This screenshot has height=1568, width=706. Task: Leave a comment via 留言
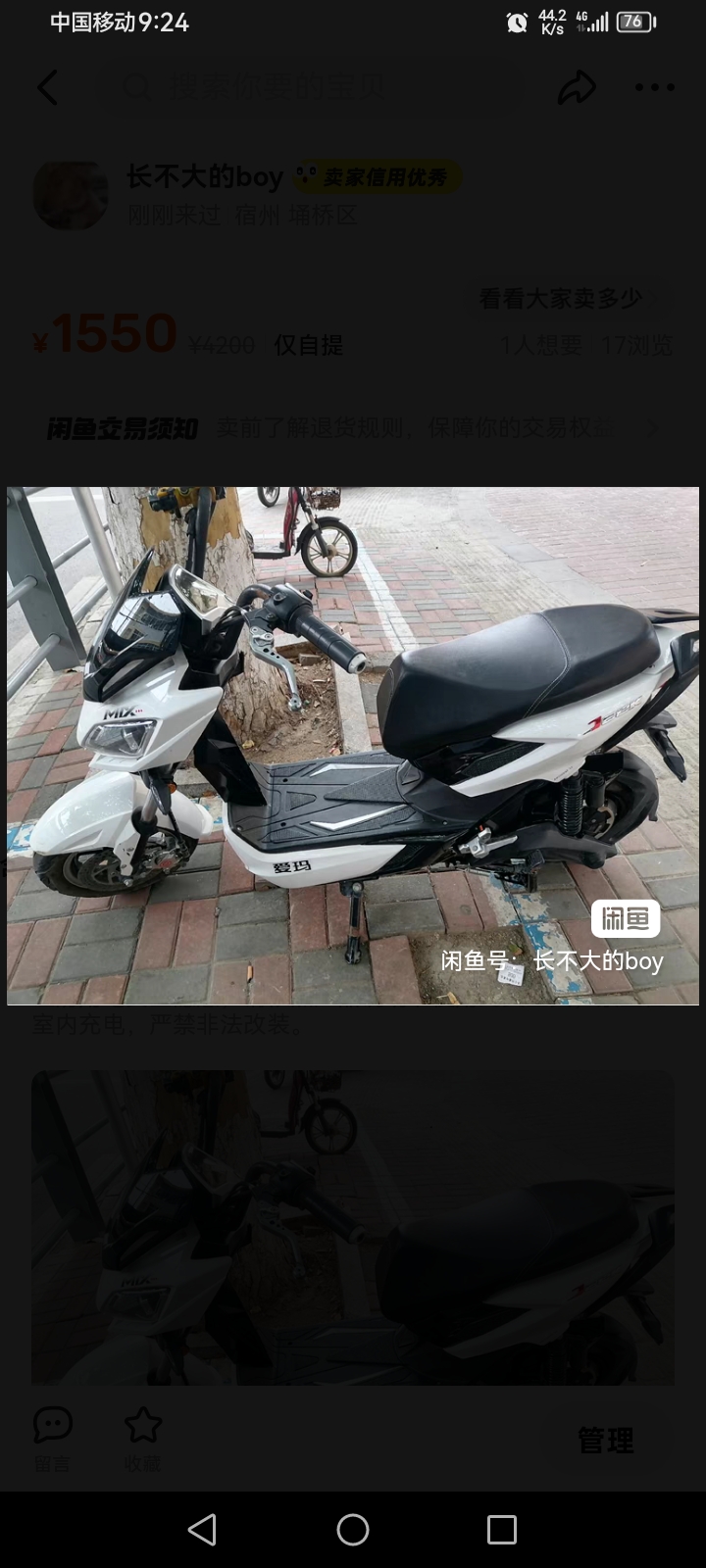click(x=53, y=1440)
